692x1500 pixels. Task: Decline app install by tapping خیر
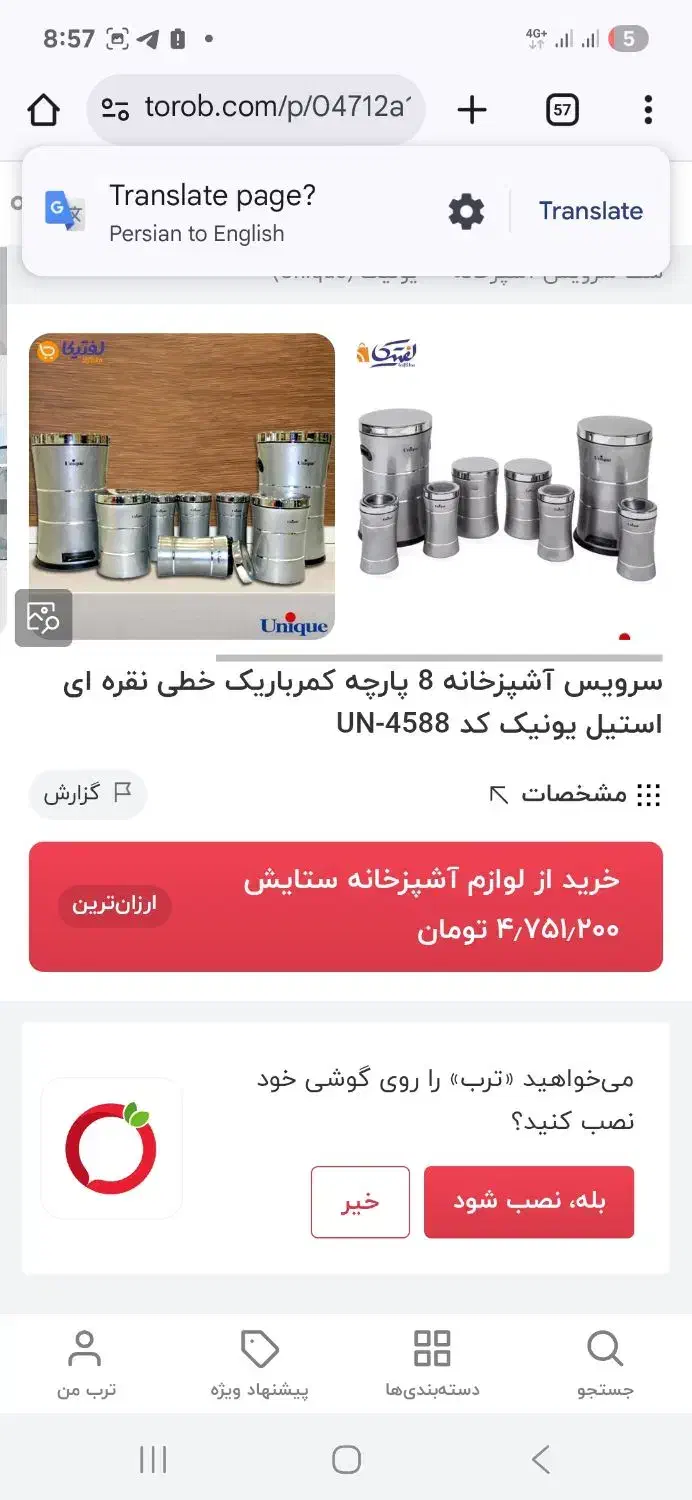360,1201
